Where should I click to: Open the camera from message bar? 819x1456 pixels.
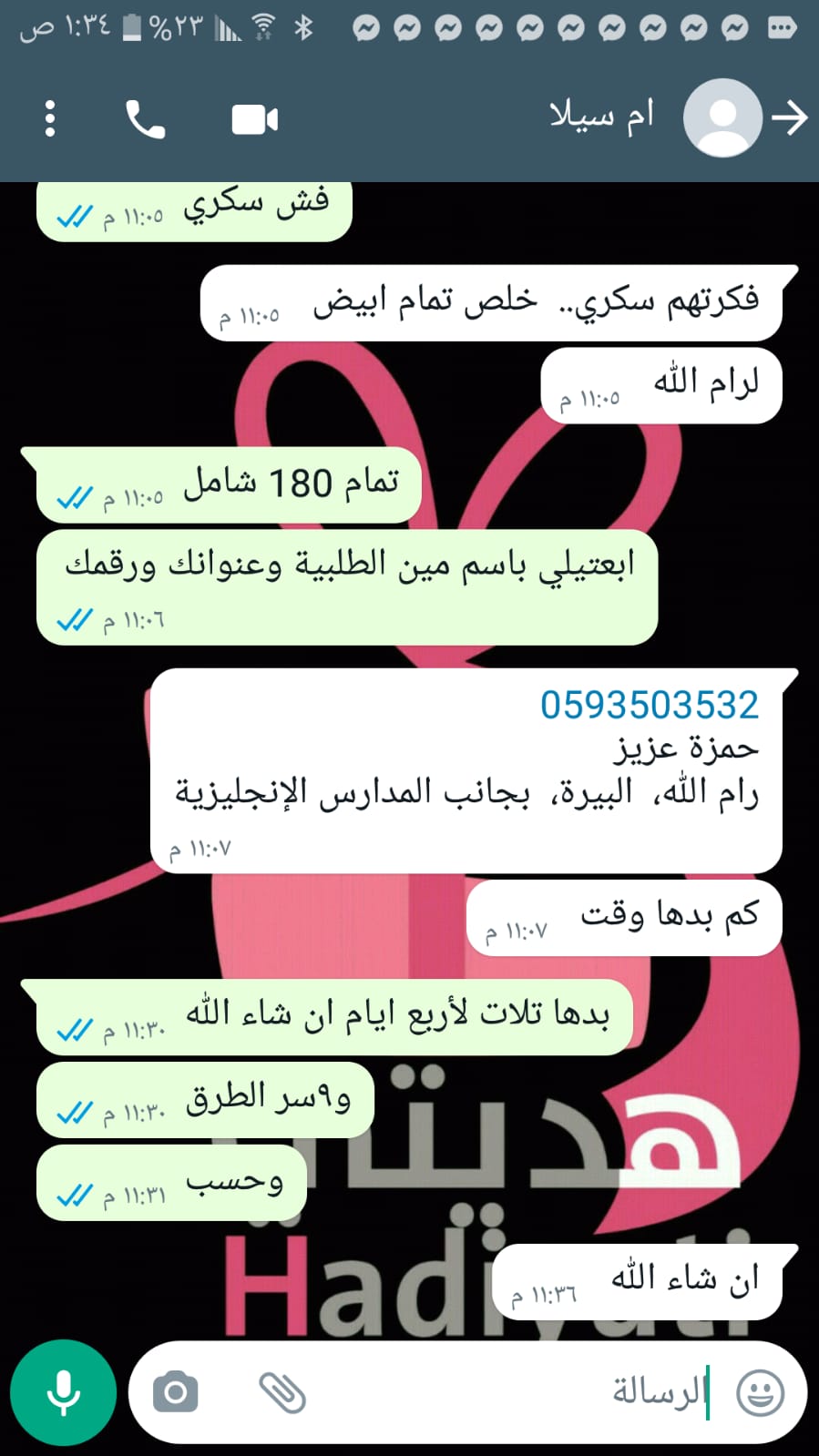tap(176, 1392)
